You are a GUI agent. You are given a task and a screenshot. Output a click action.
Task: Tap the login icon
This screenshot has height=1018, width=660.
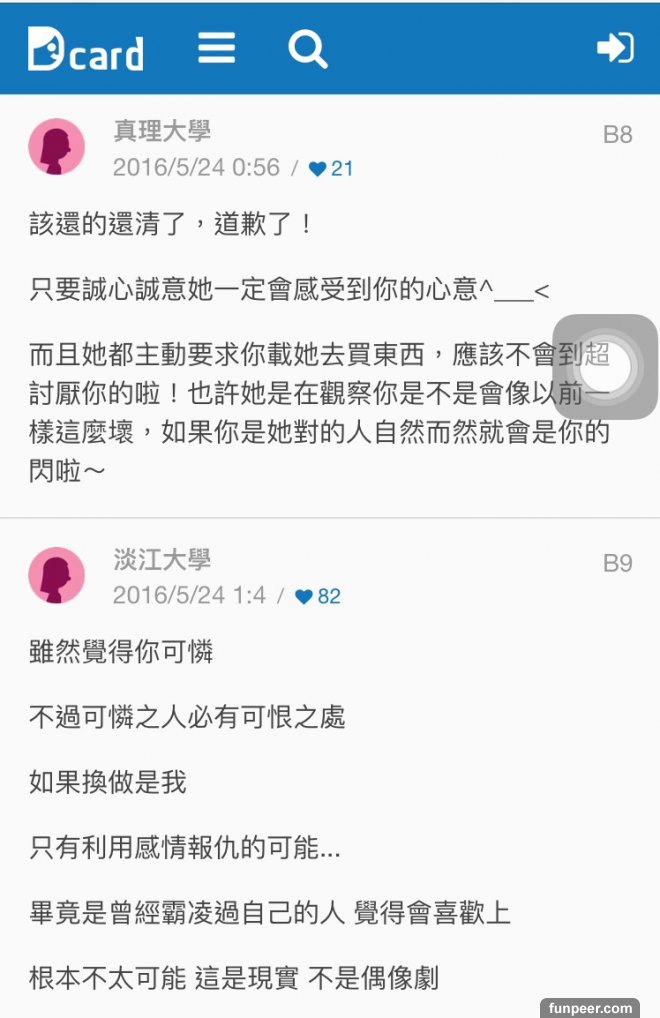click(614, 47)
